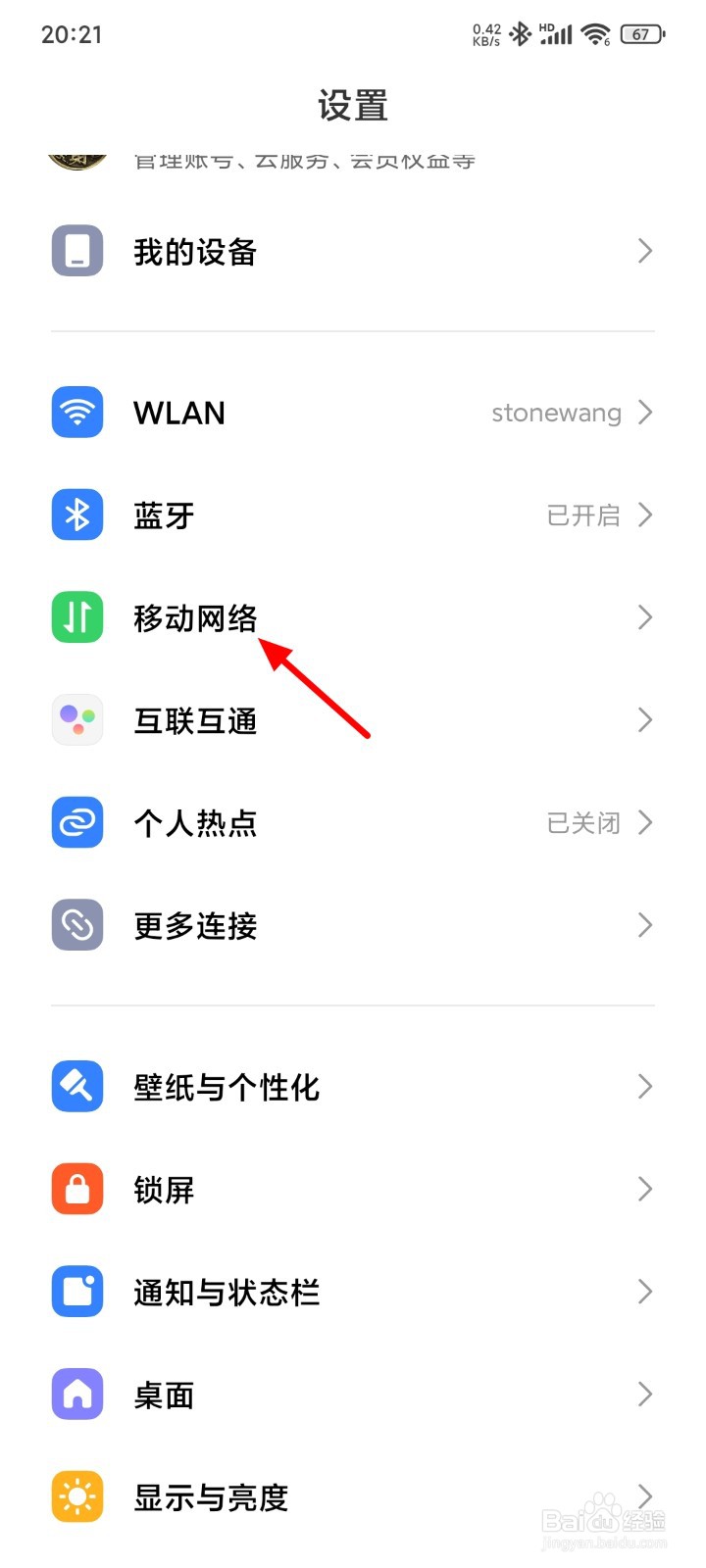Tap 已开启 next to Bluetooth
The height and width of the screenshot is (1568, 706).
click(583, 514)
